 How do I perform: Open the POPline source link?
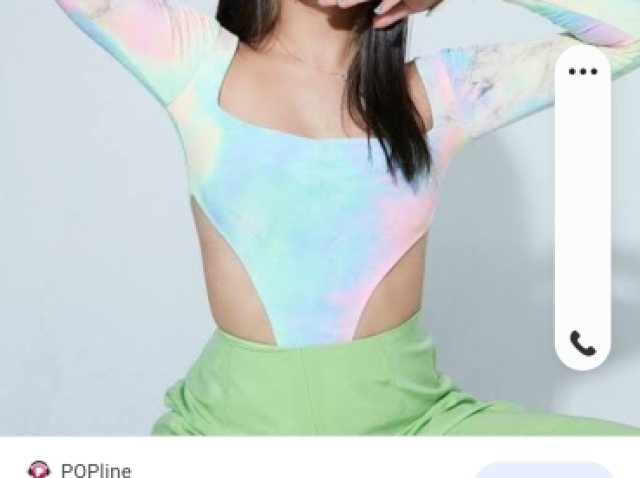(94, 469)
